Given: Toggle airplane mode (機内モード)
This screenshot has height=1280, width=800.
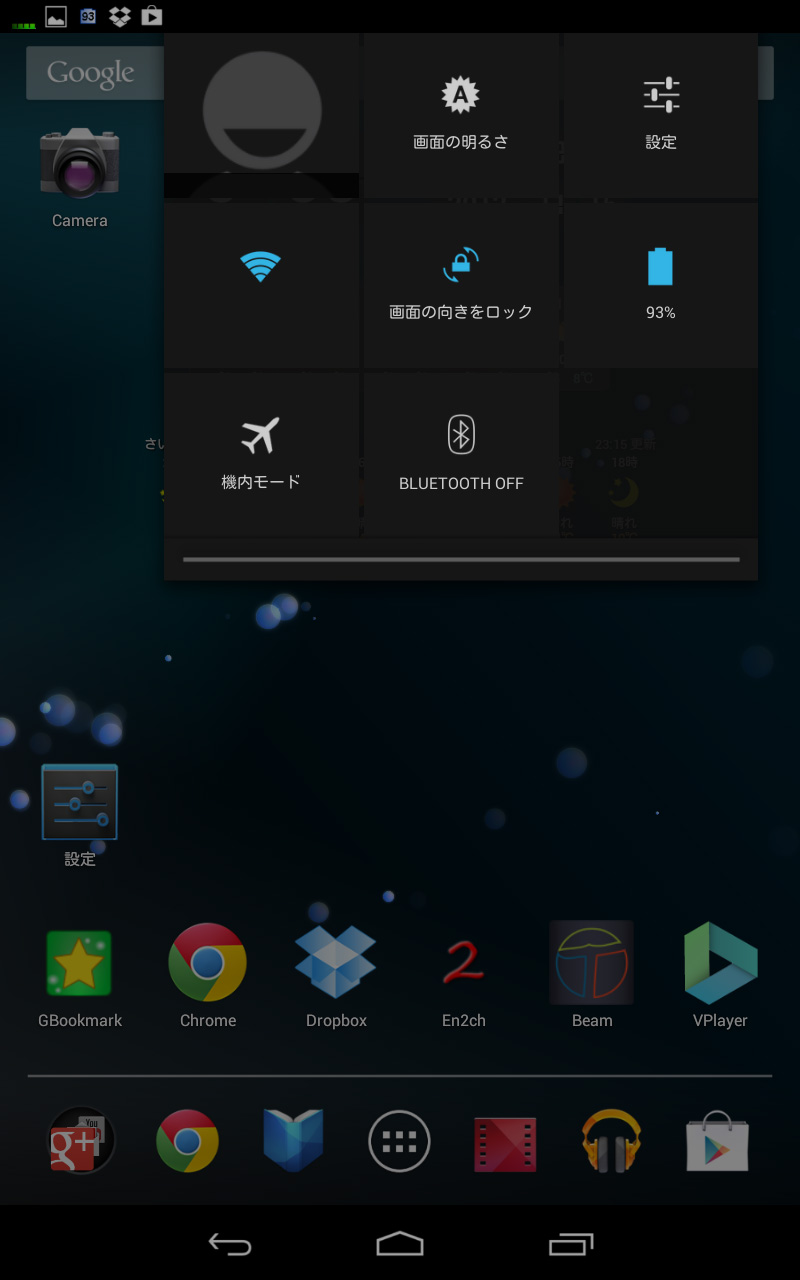Looking at the screenshot, I should (260, 452).
